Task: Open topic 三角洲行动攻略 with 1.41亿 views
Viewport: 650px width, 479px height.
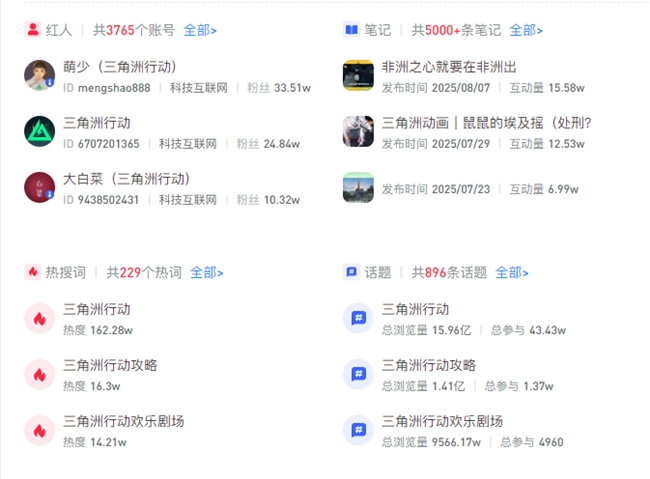Action: click(429, 365)
